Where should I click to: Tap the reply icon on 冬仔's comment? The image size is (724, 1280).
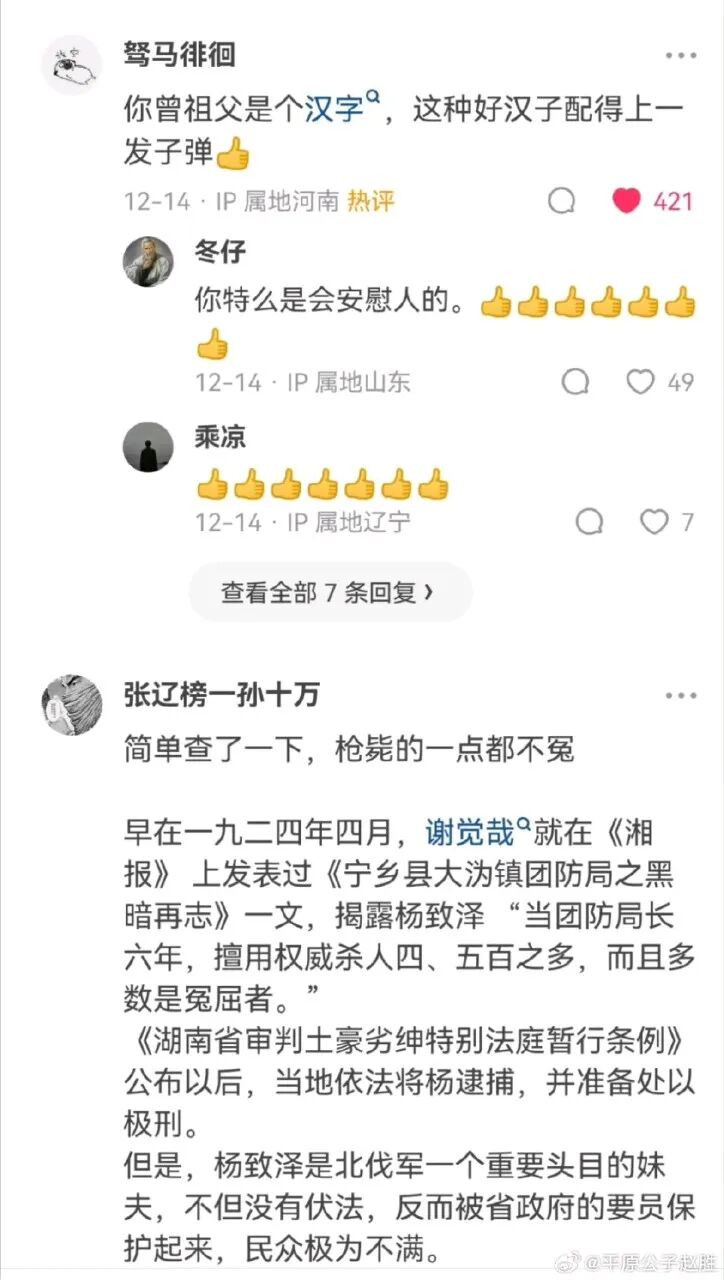click(575, 382)
